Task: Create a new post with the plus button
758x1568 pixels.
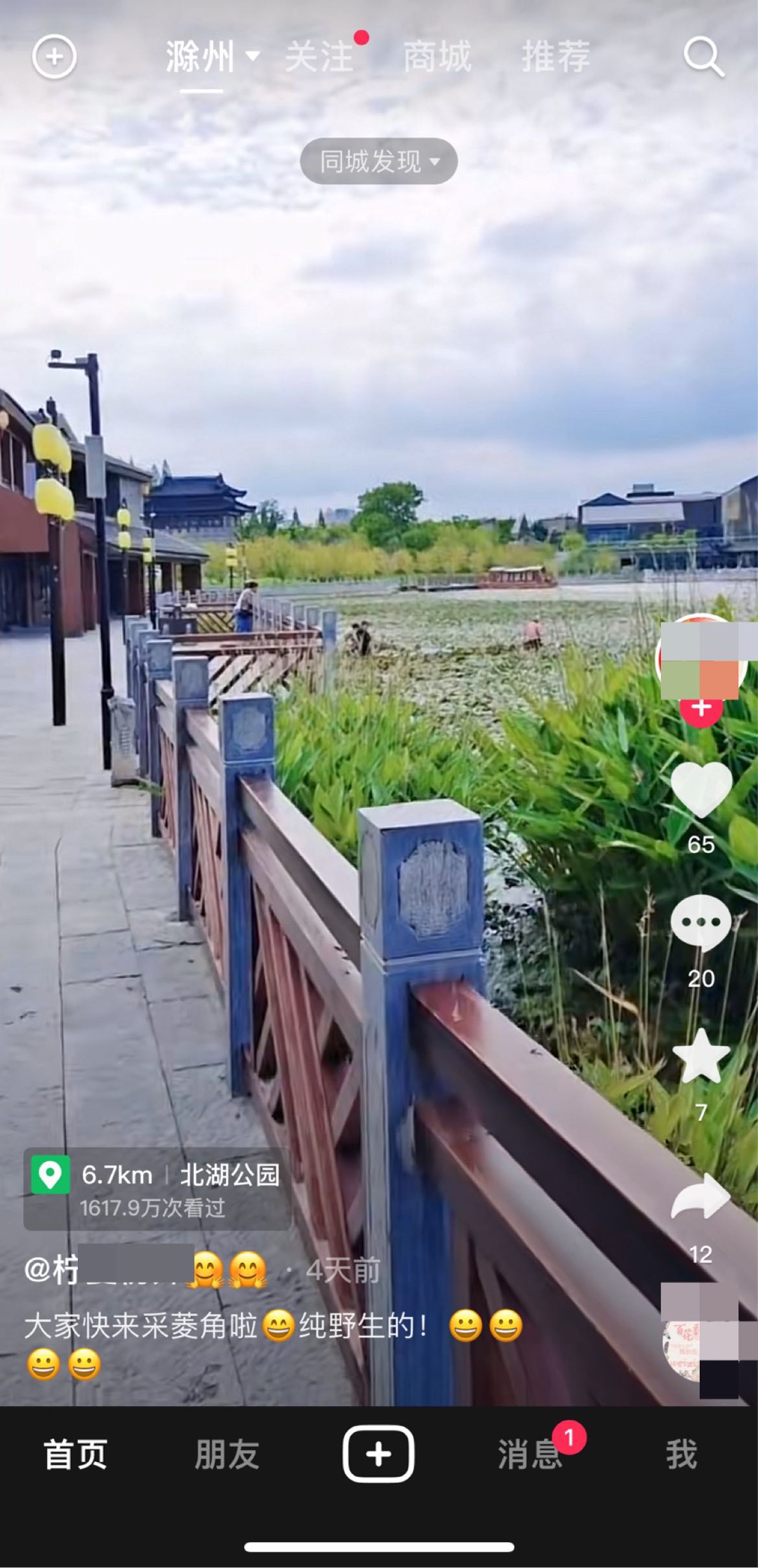Action: click(x=378, y=1454)
